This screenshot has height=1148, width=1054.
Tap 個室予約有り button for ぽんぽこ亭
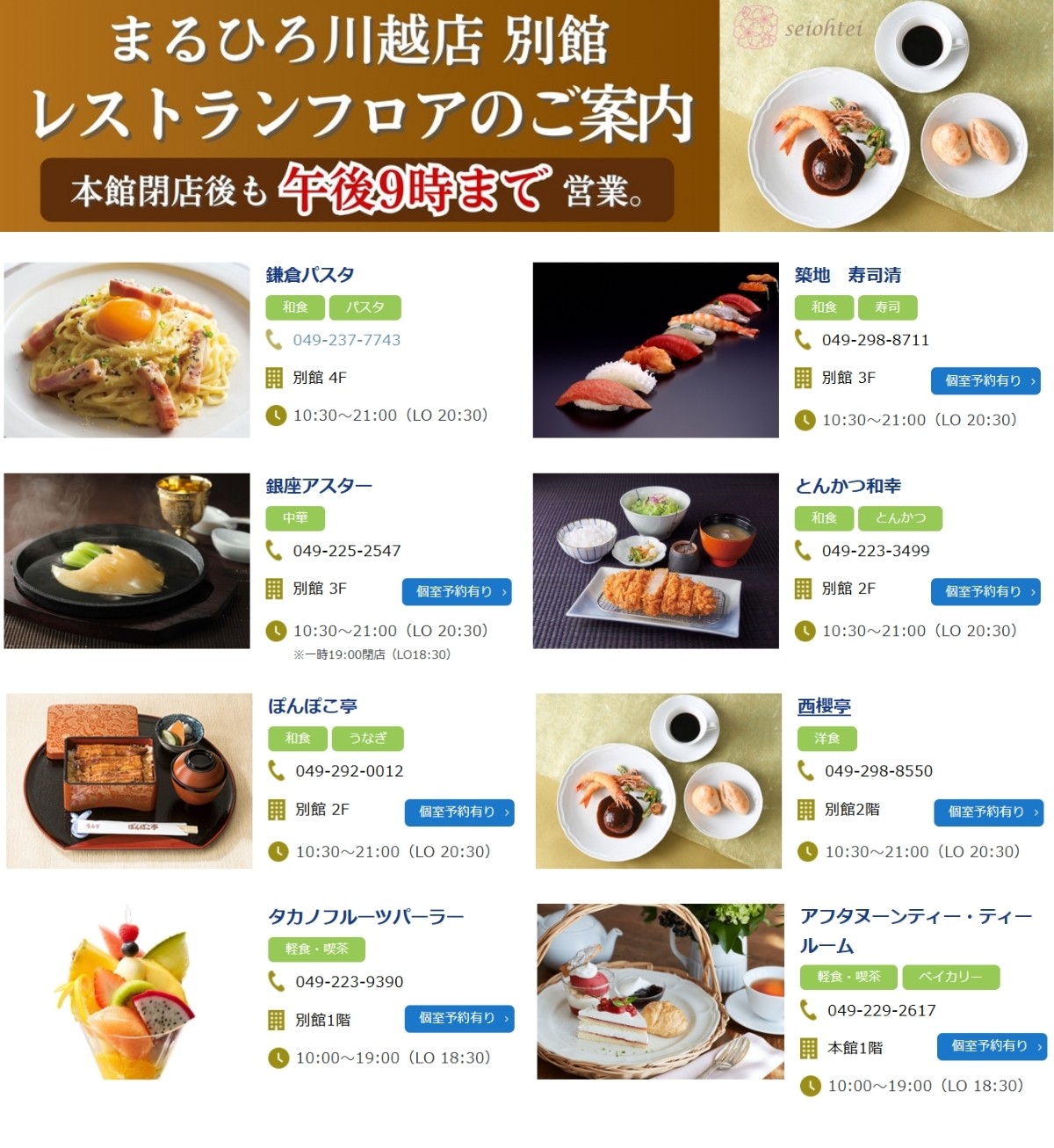click(459, 812)
